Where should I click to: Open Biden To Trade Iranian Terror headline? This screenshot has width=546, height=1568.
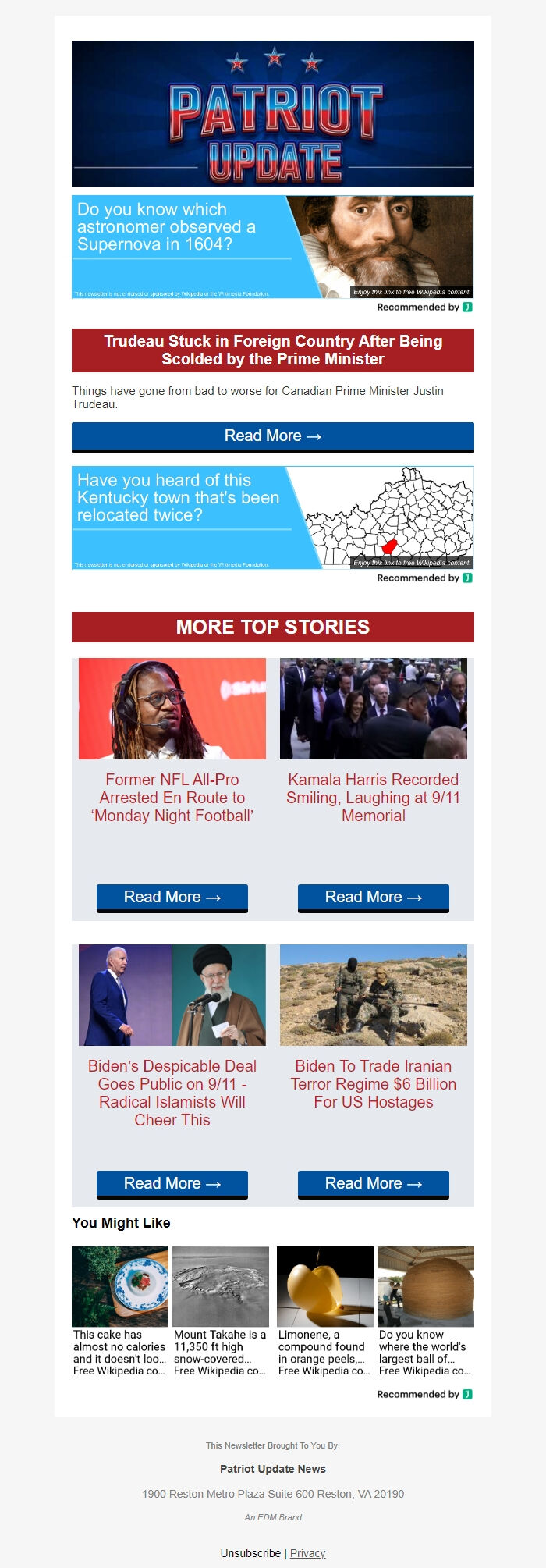pos(373,1084)
